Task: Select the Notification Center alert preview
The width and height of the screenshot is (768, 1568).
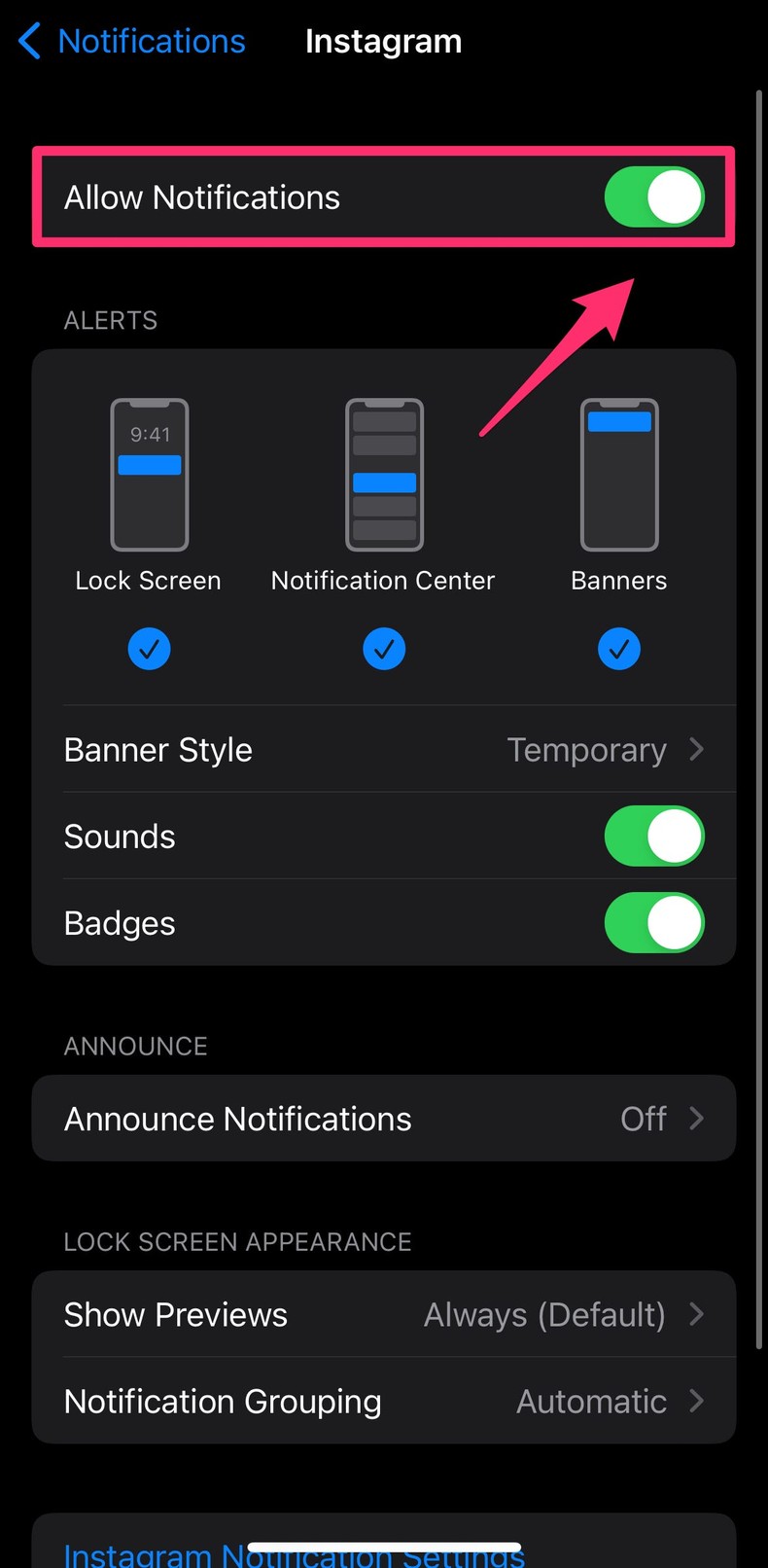Action: tap(383, 475)
